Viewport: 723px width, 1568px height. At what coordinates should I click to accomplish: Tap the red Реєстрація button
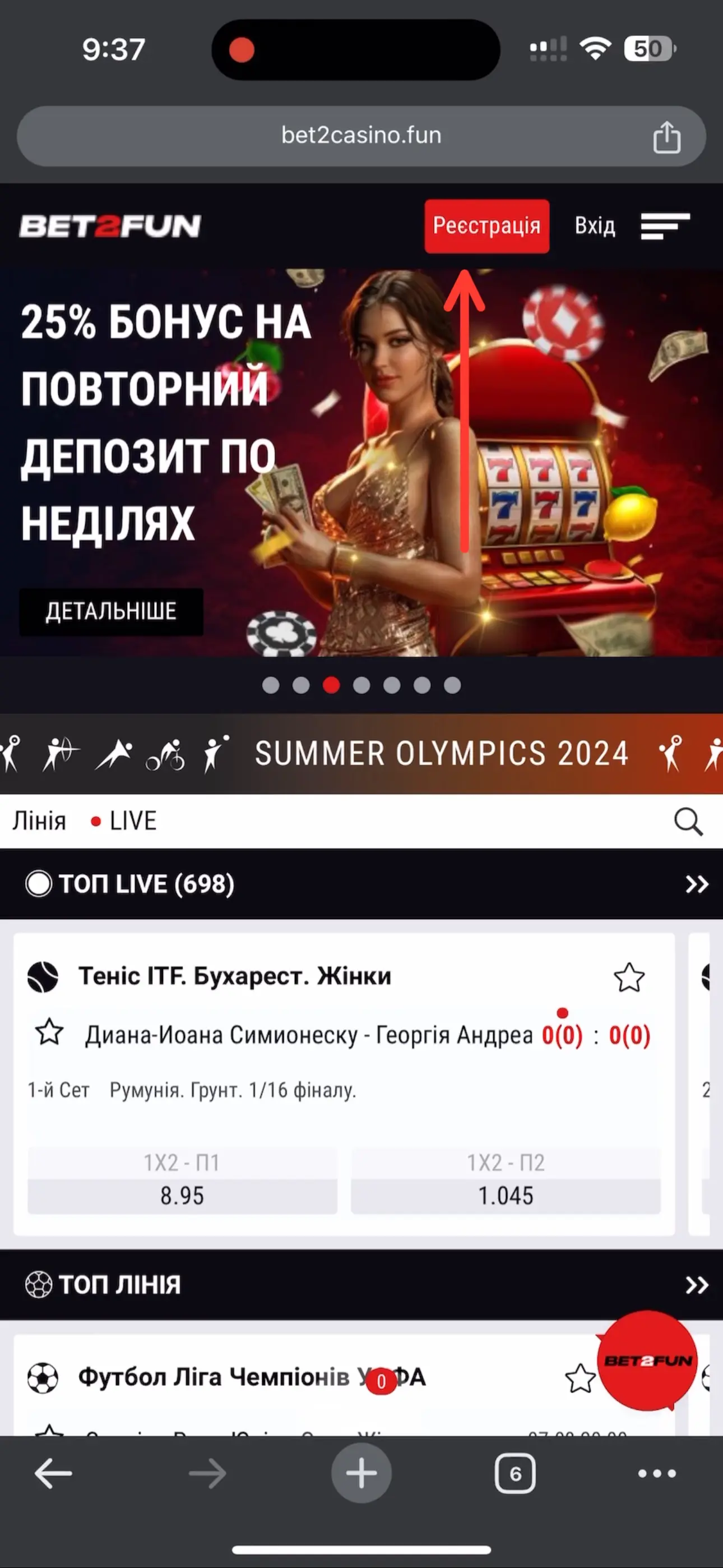point(486,226)
